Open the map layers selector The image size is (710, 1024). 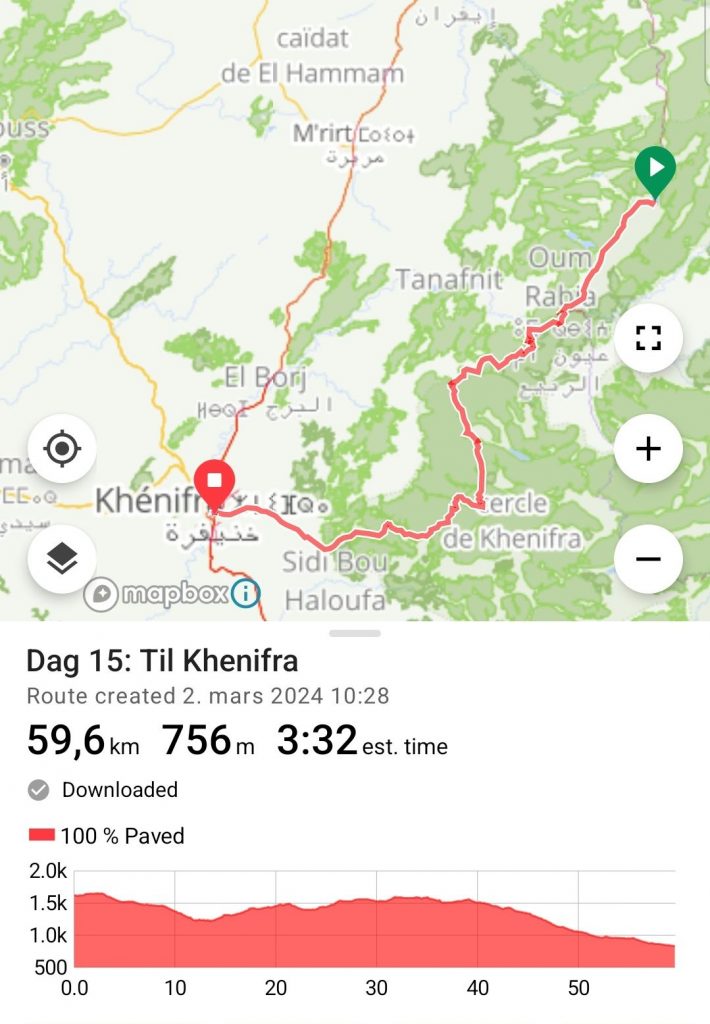click(x=62, y=559)
